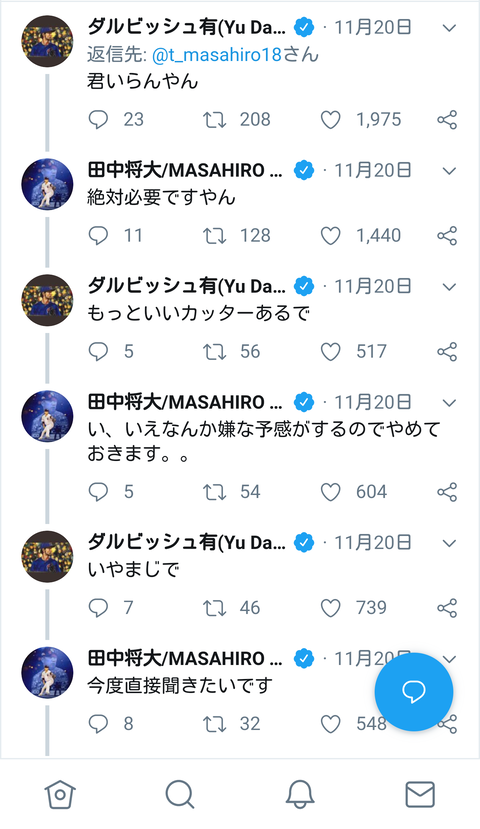The height and width of the screenshot is (829, 480).
Task: Like the tweet saying 君いらんやん
Action: [331, 120]
